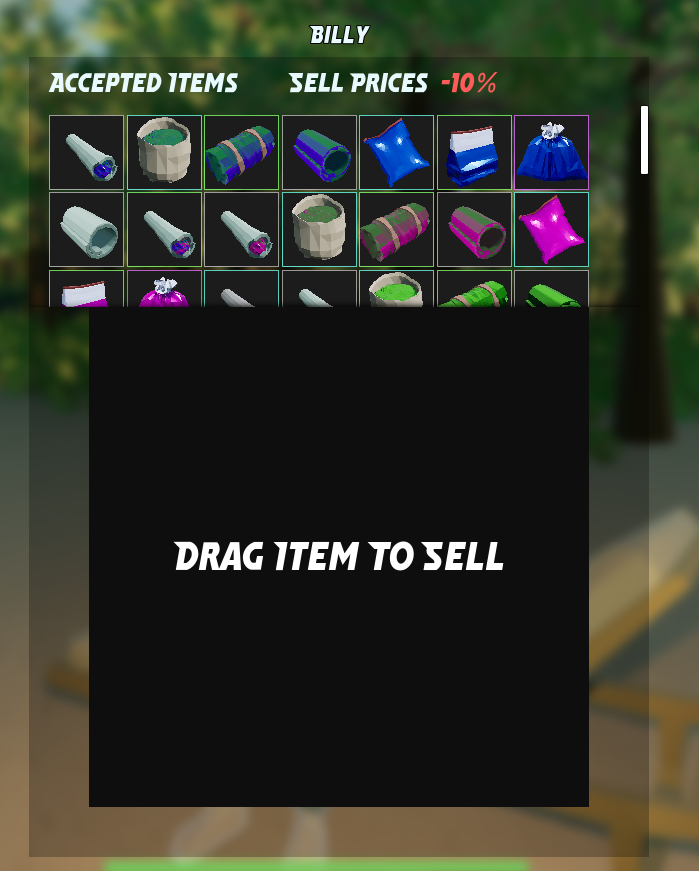Select the blue and white pouch item
The height and width of the screenshot is (871, 699).
pos(474,152)
